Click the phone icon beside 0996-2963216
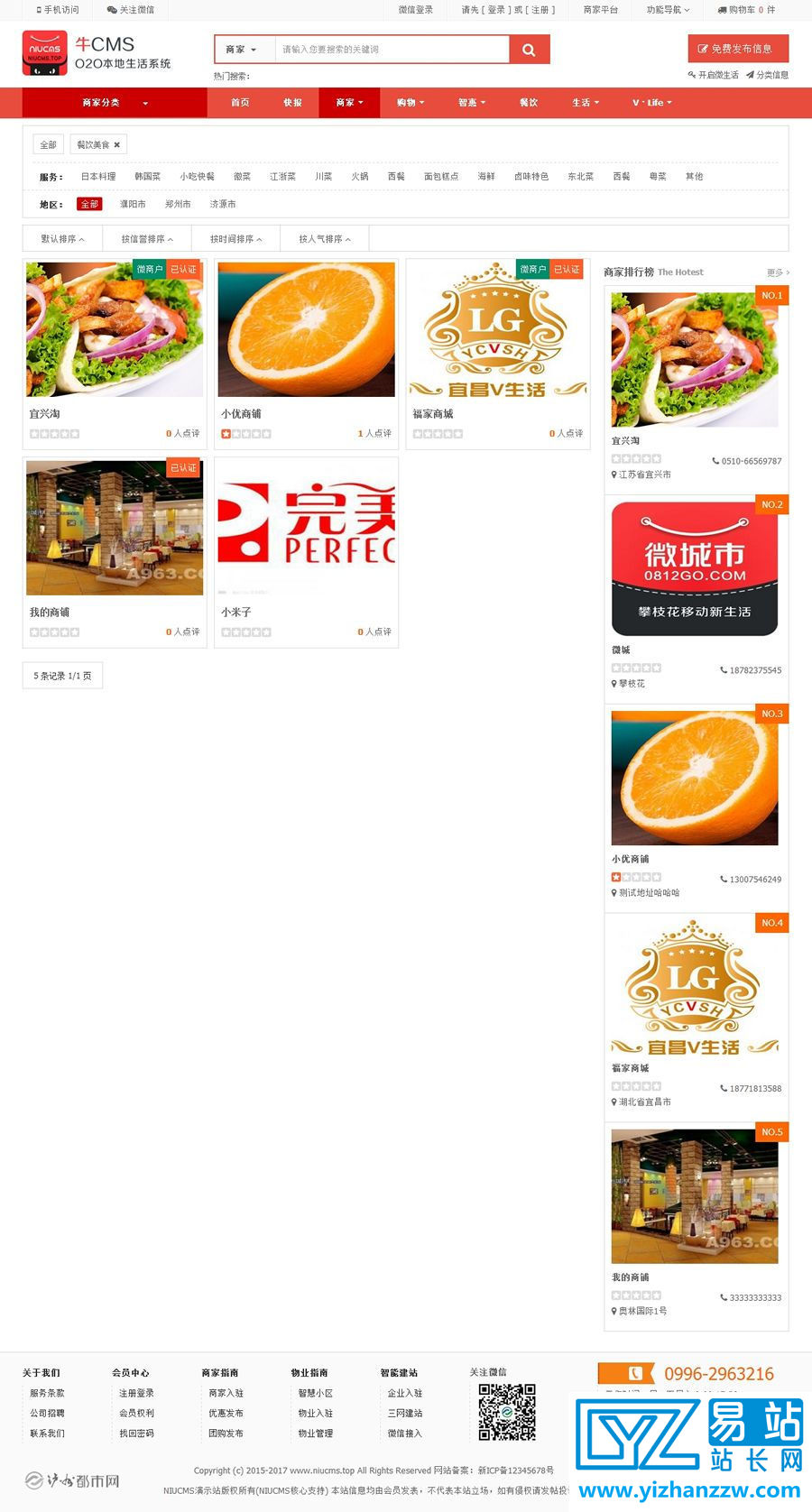 click(637, 1373)
